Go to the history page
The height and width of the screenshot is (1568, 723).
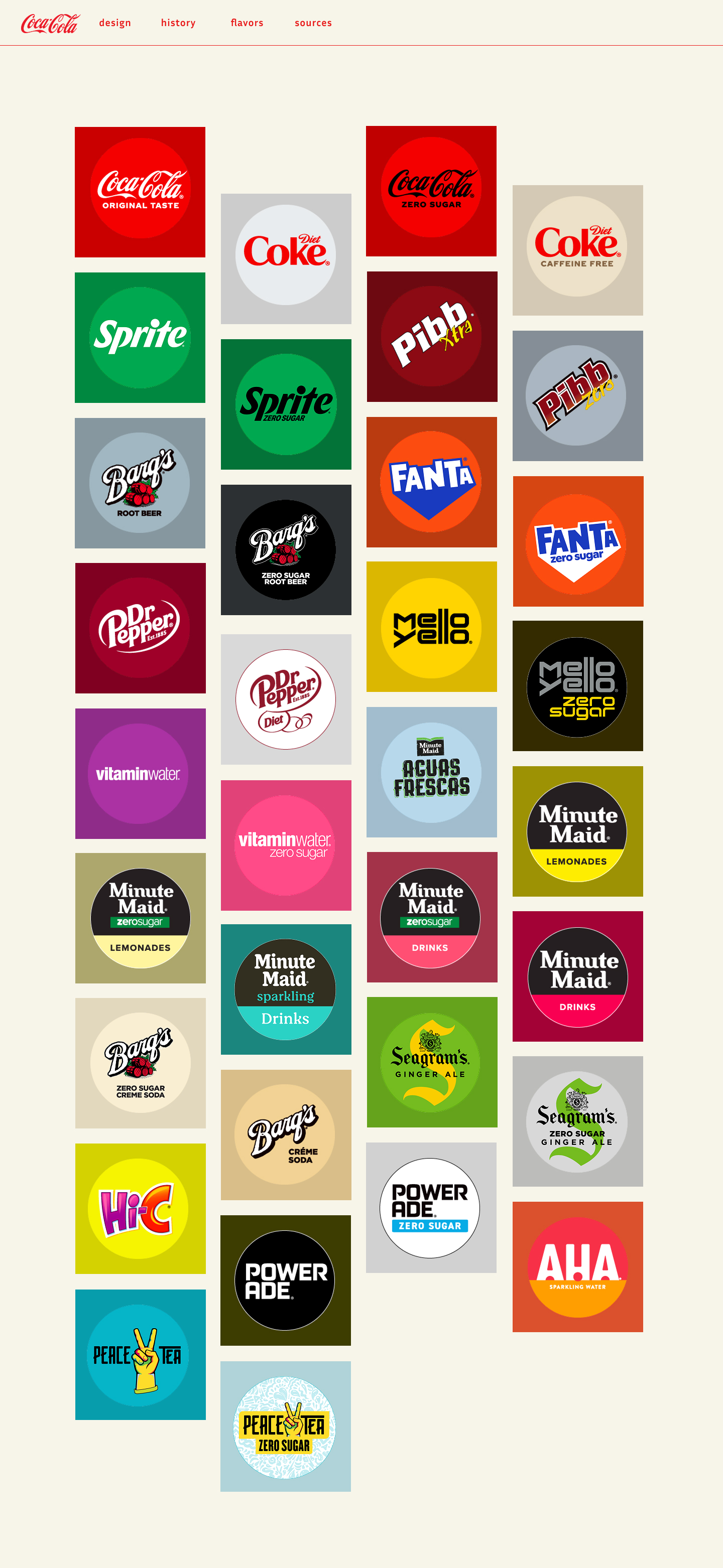[x=178, y=23]
